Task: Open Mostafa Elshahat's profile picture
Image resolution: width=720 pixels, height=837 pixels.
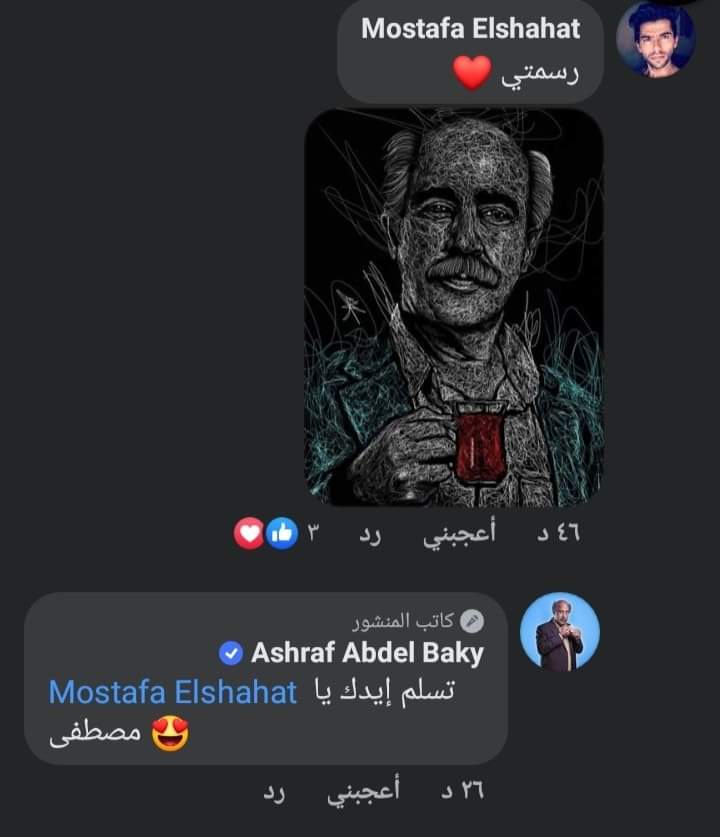Action: point(655,41)
